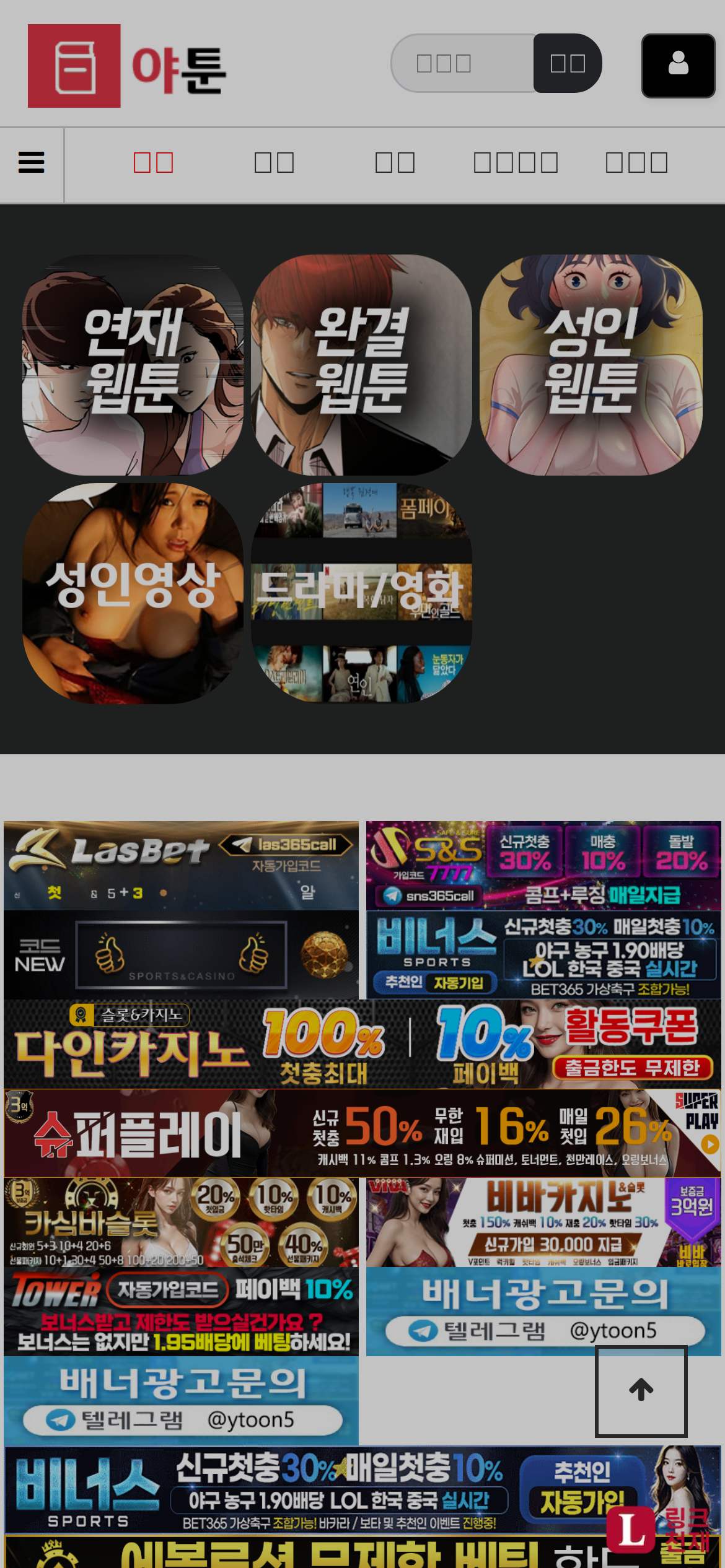Open the 비바카지노 banner
The width and height of the screenshot is (725, 1568).
[x=543, y=1222]
